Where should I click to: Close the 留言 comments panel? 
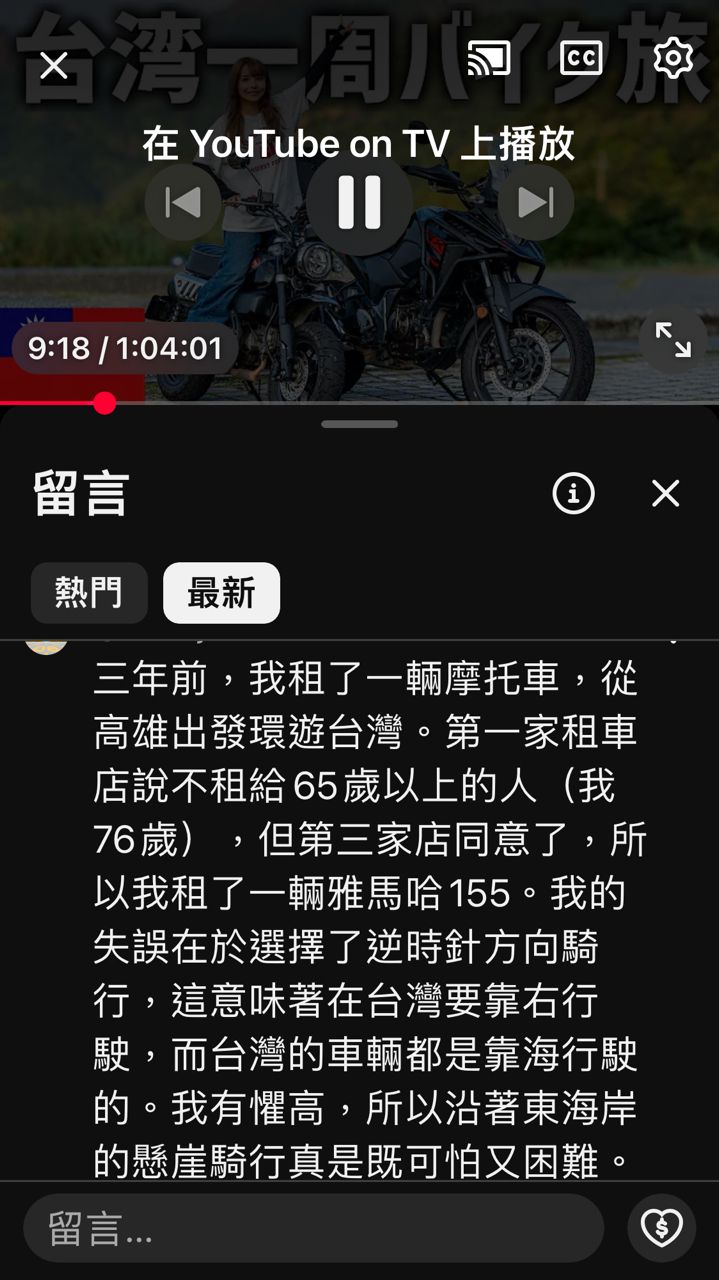(665, 493)
